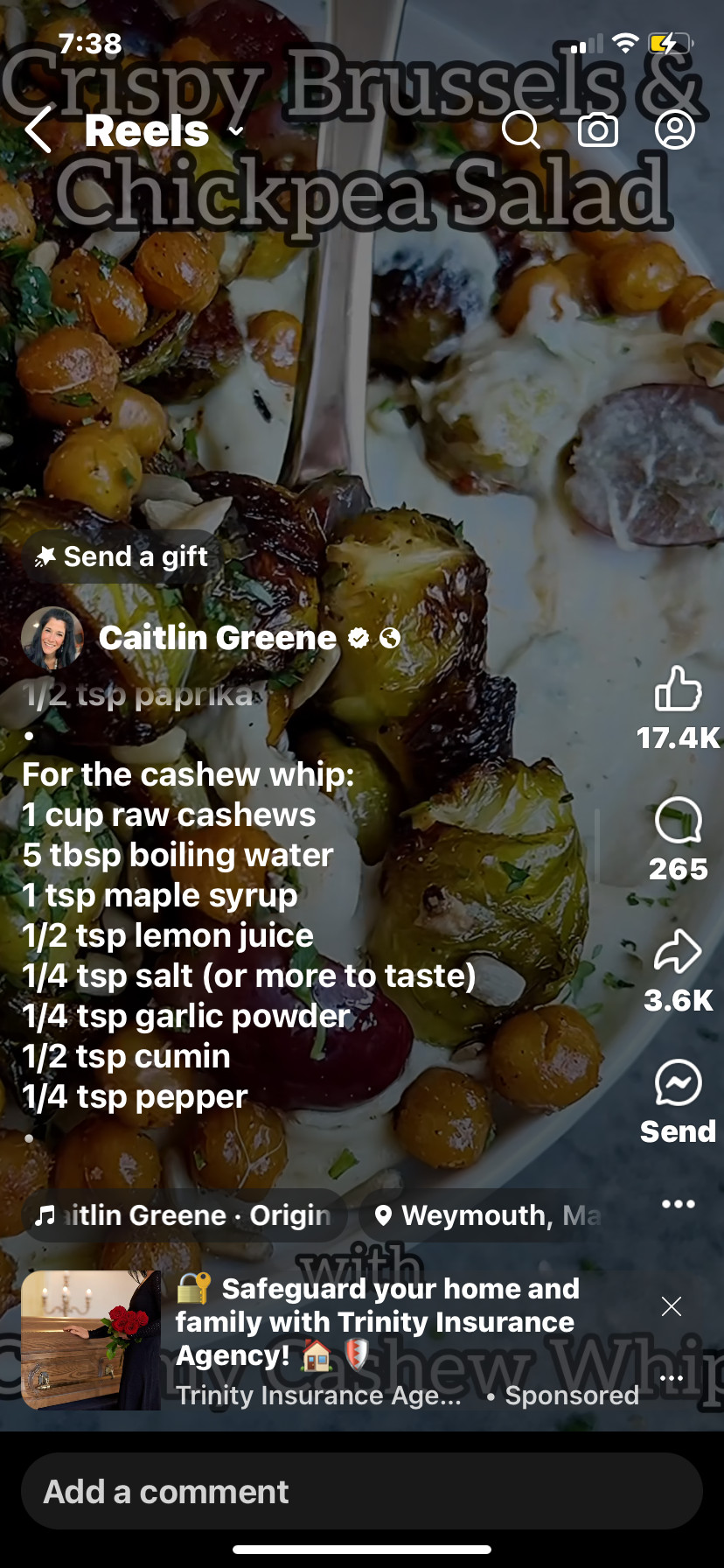
Task: Open more options for the sponsored ad
Action: click(x=672, y=1378)
